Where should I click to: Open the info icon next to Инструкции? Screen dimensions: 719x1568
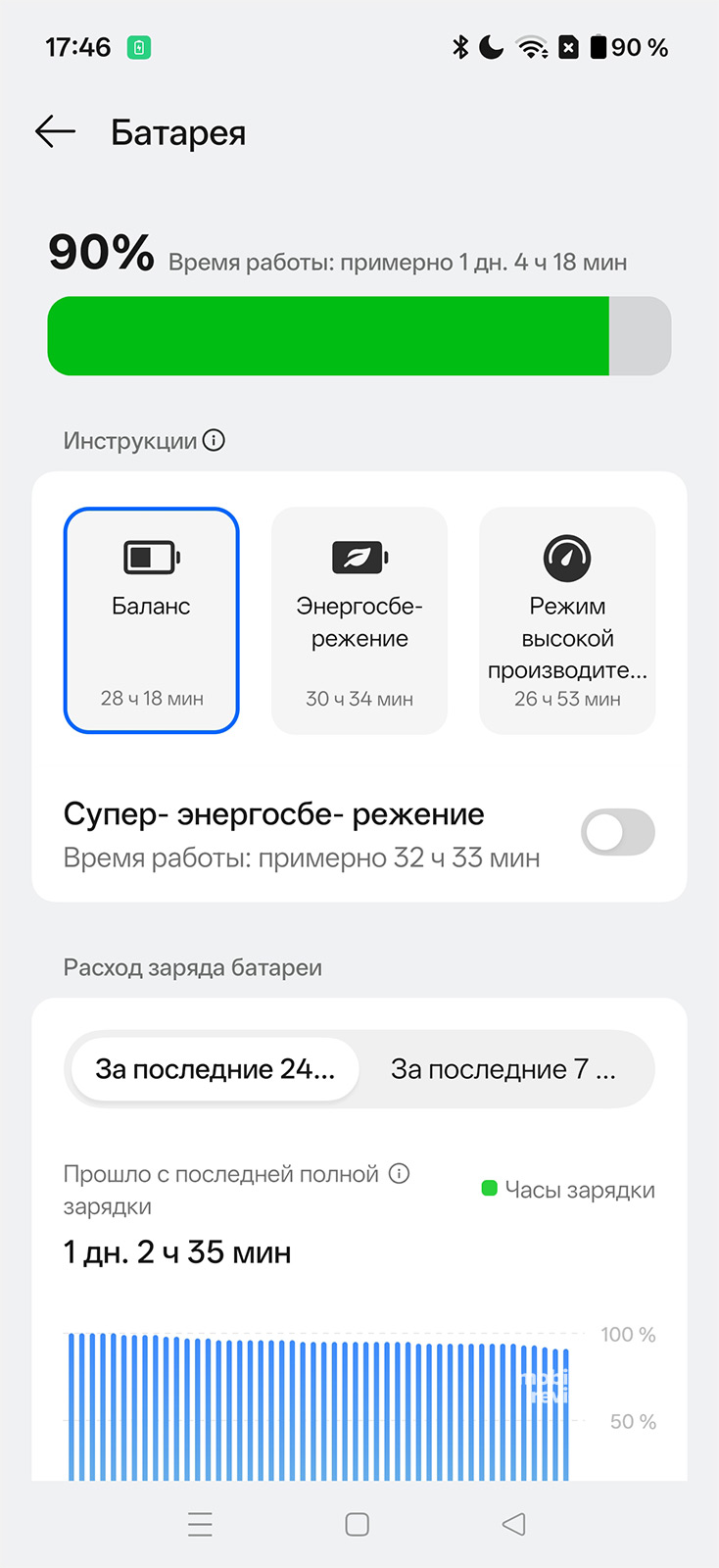[x=214, y=440]
